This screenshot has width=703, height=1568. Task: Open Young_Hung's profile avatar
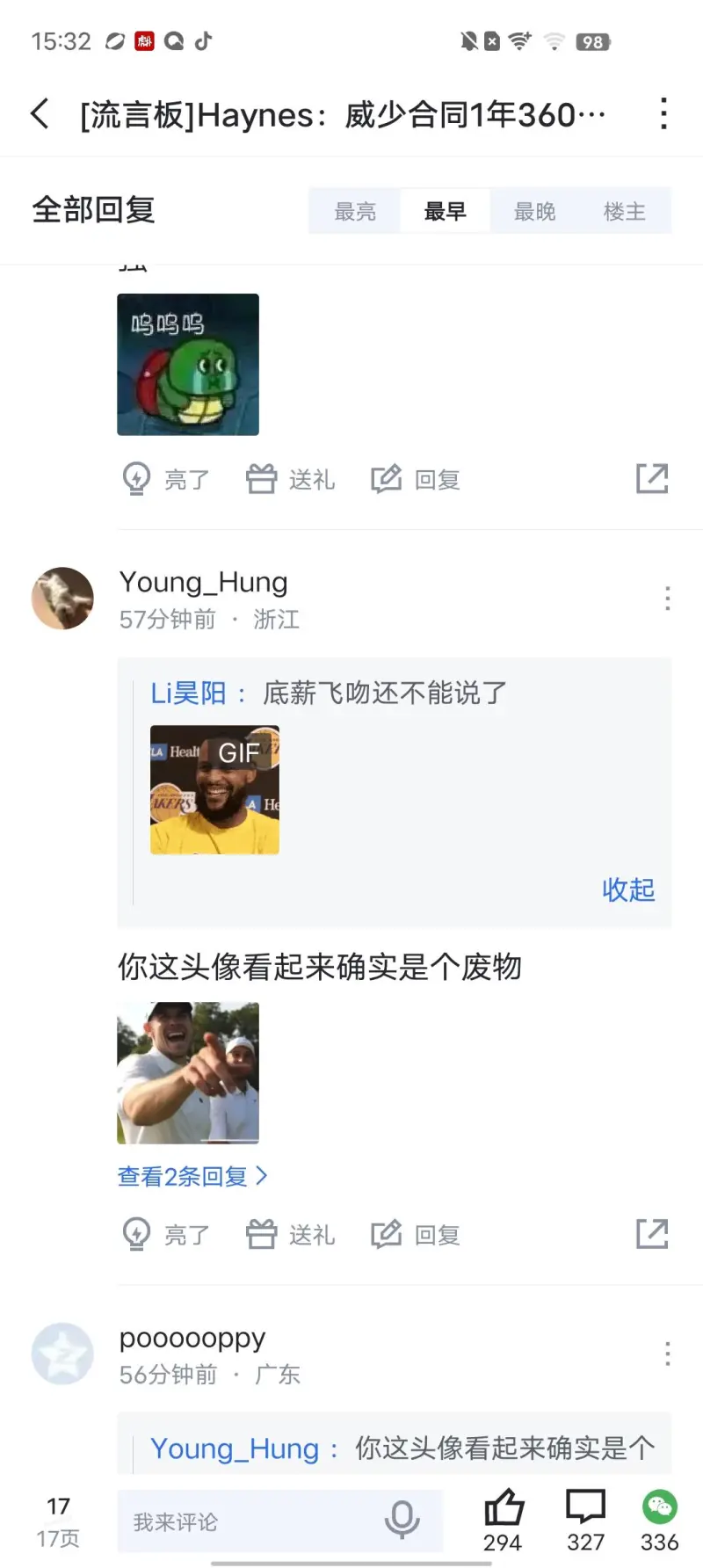pyautogui.click(x=62, y=598)
